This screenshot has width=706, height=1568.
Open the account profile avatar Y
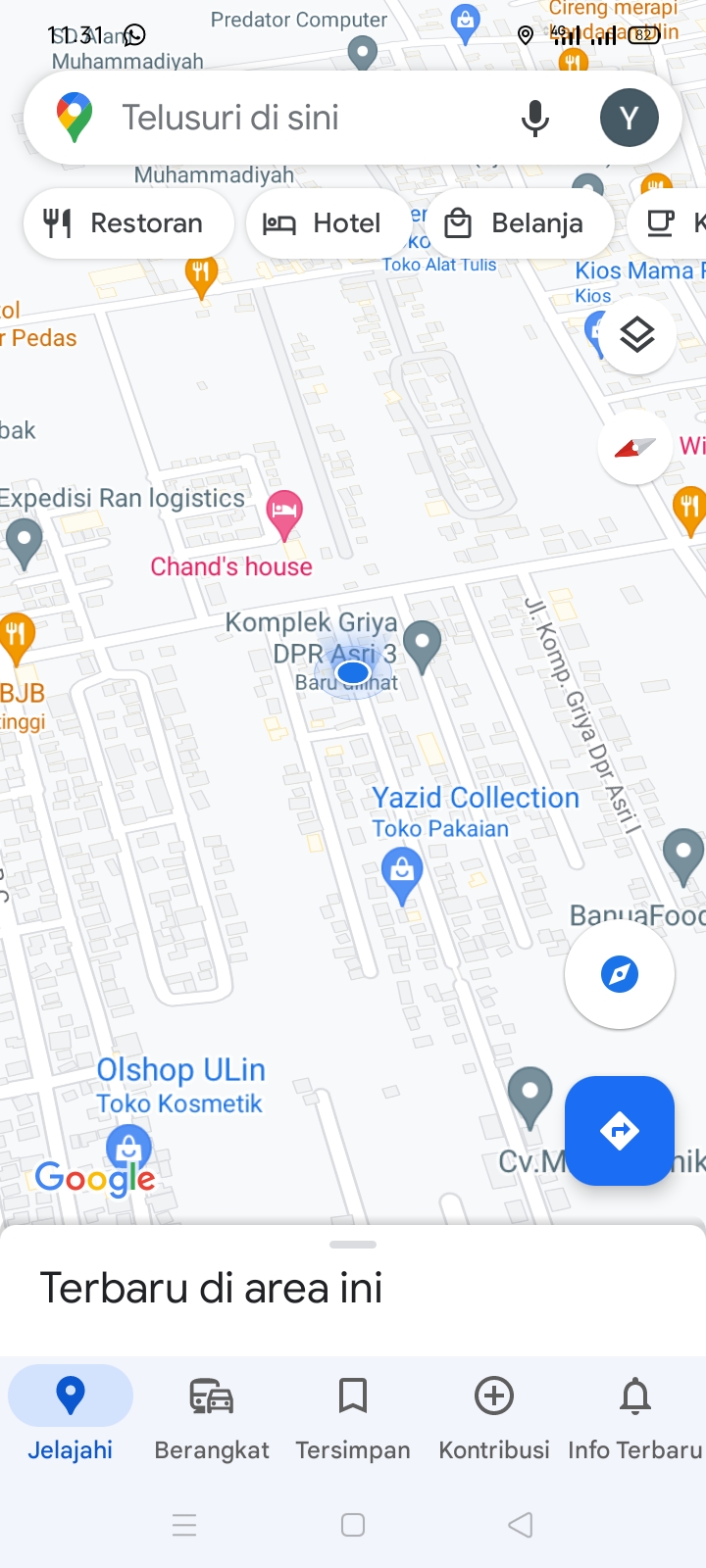pos(629,118)
